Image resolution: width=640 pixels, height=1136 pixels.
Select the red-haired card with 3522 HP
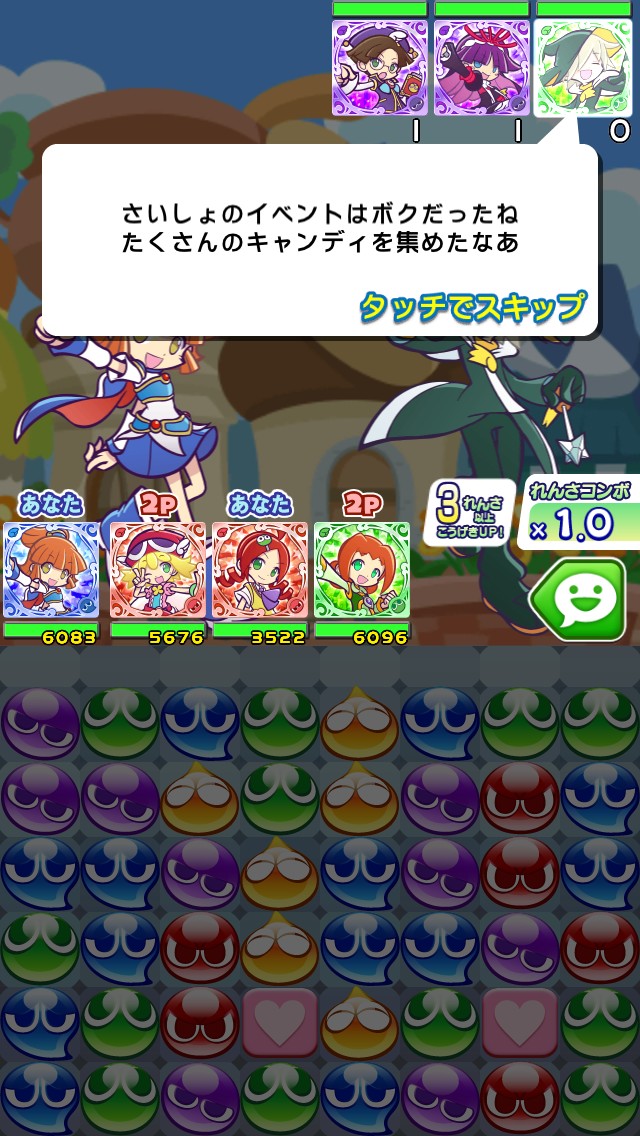coord(259,570)
